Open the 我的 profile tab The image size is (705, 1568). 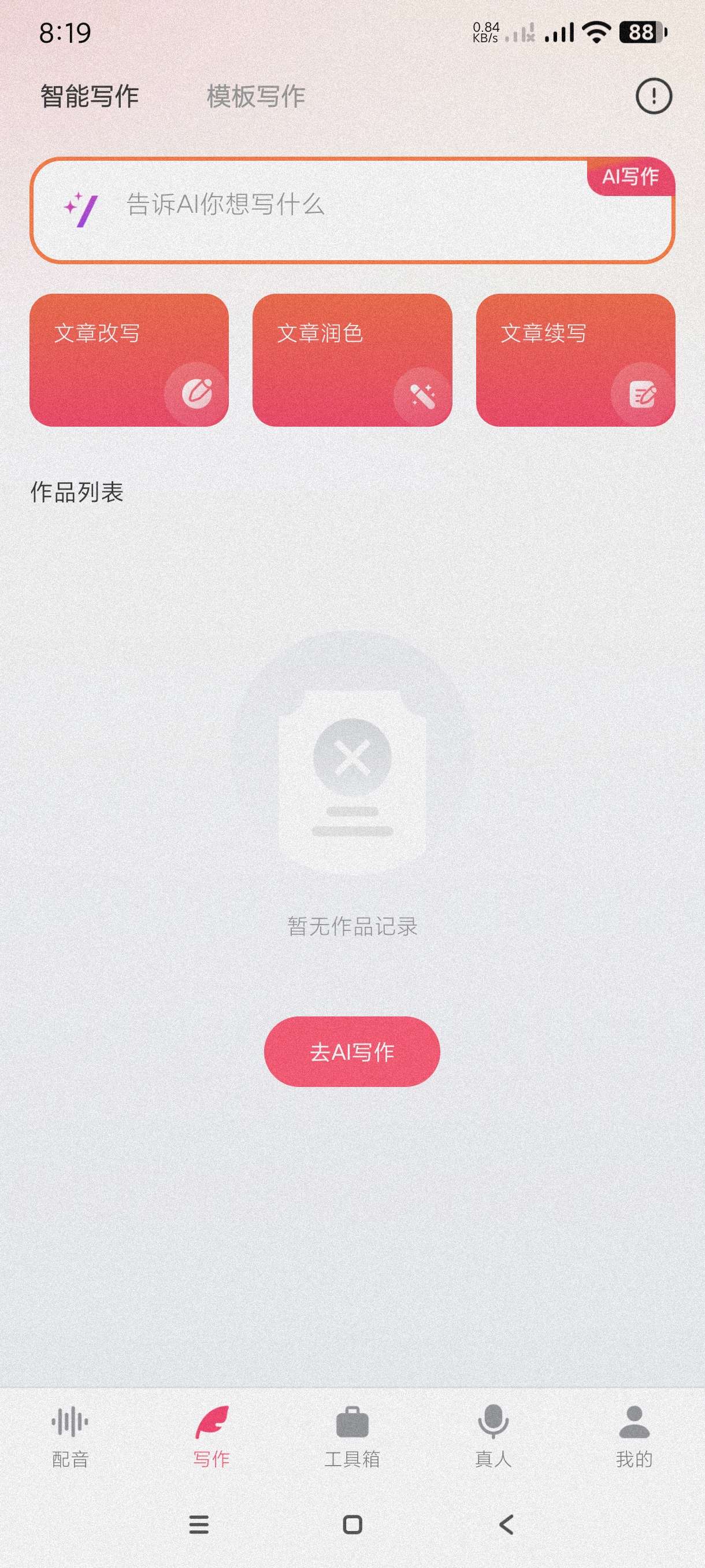tap(634, 1437)
